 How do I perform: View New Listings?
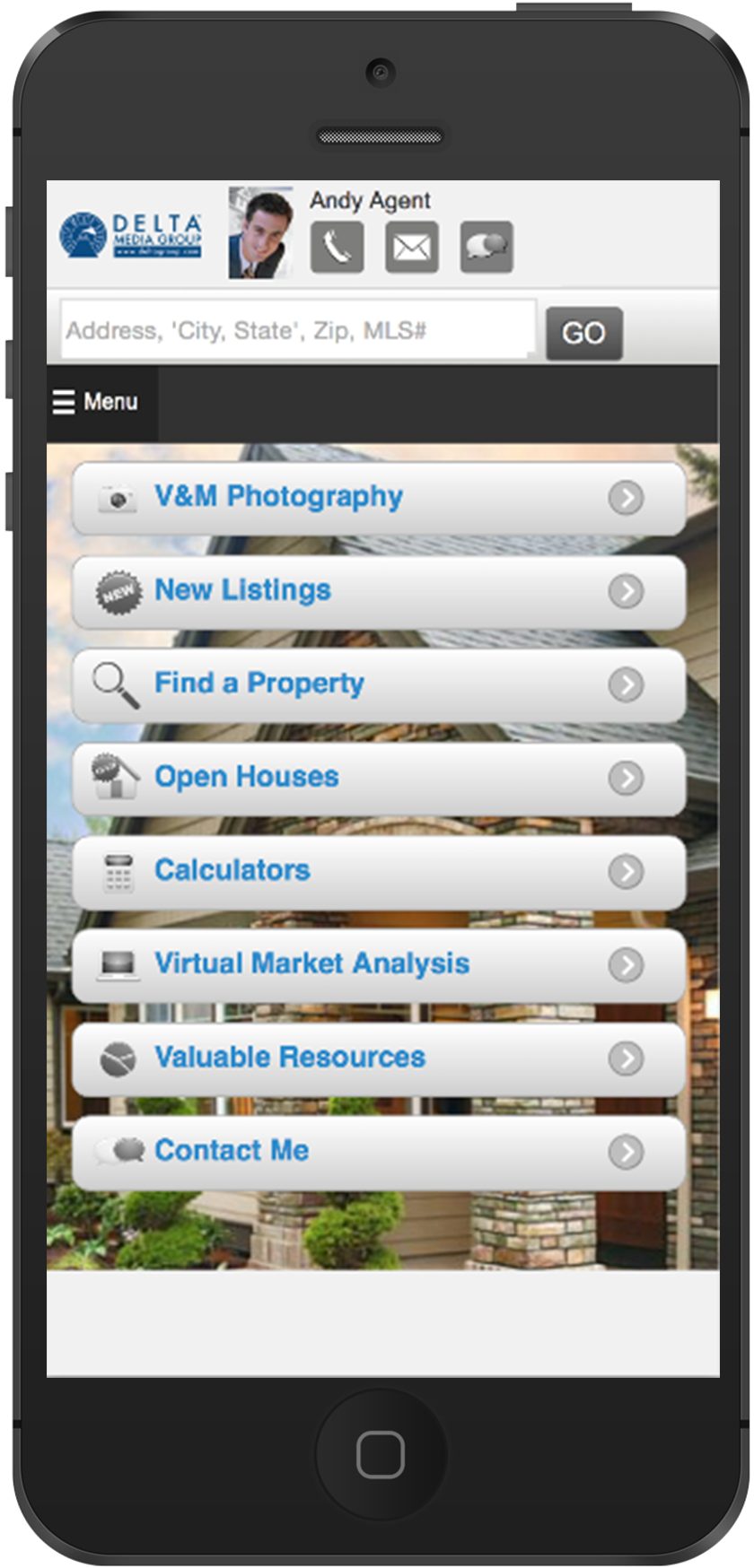(379, 591)
